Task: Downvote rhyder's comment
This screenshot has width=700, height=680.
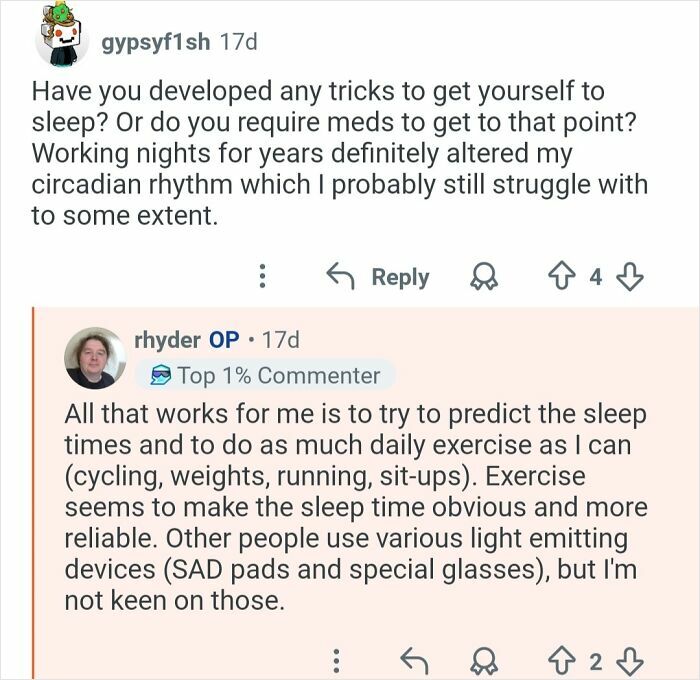Action: pyautogui.click(x=630, y=660)
